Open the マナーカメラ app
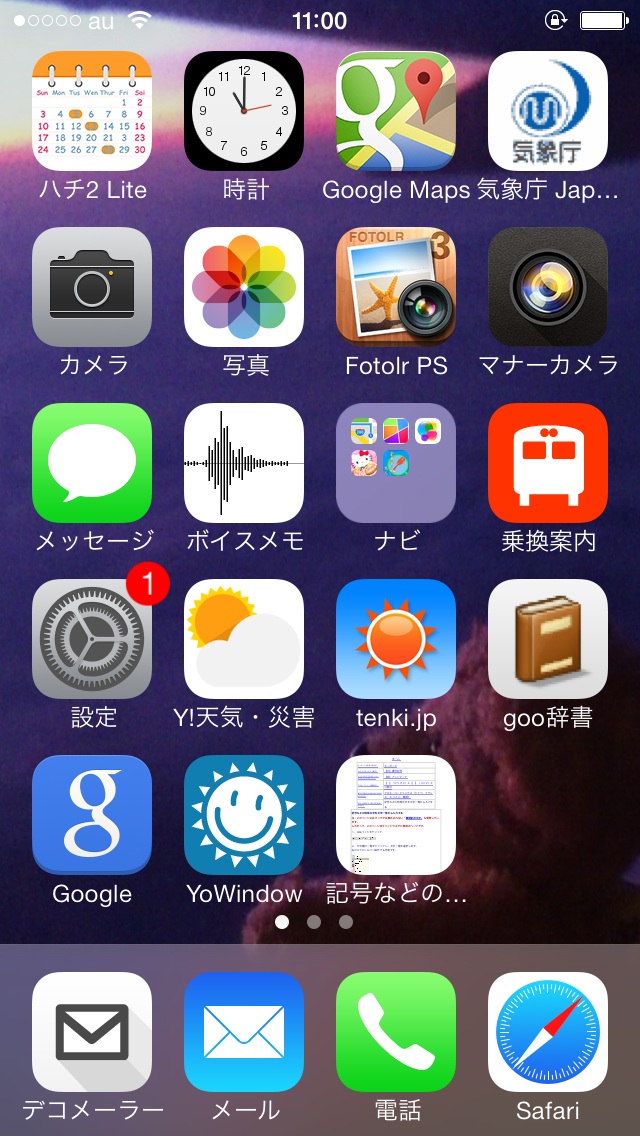 click(x=548, y=288)
